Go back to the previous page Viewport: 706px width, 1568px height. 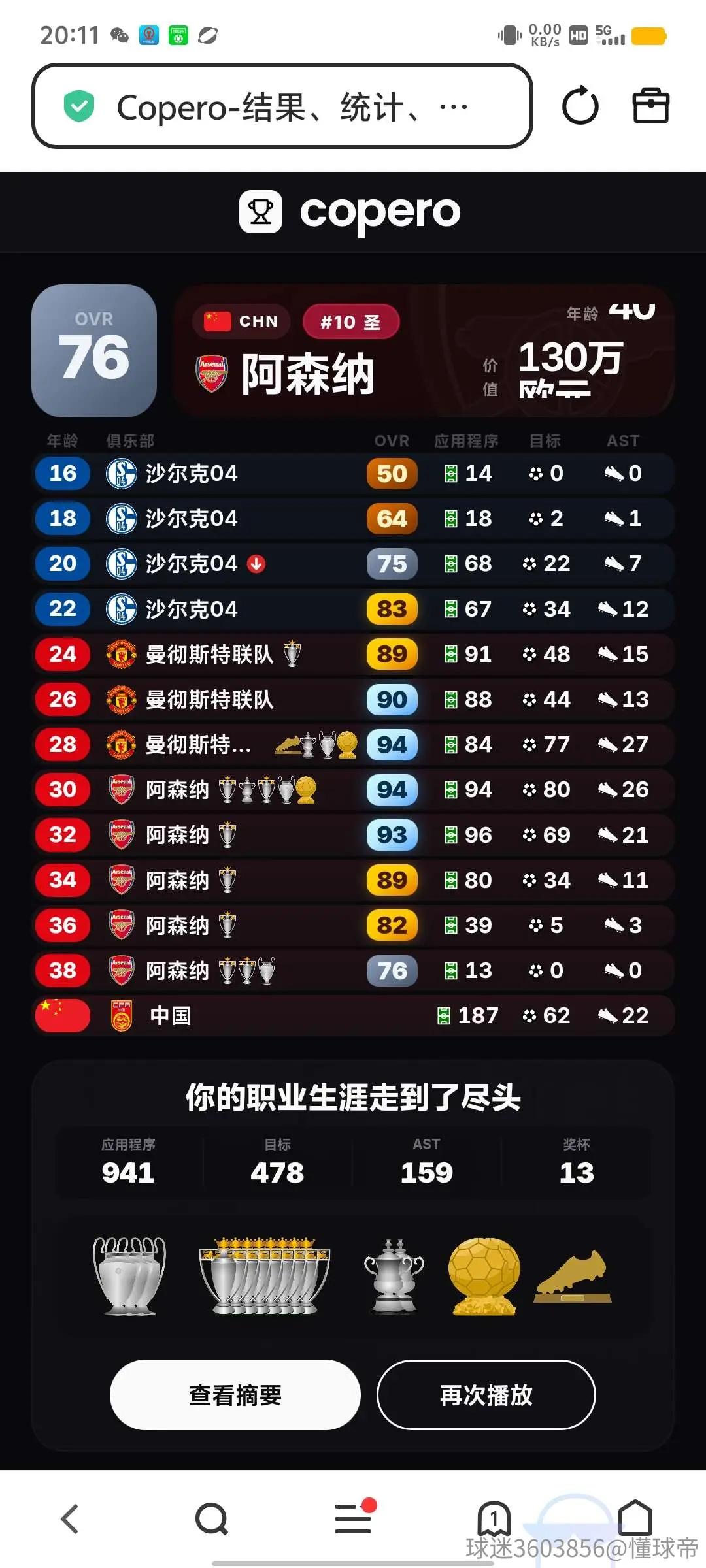pos(70,1518)
